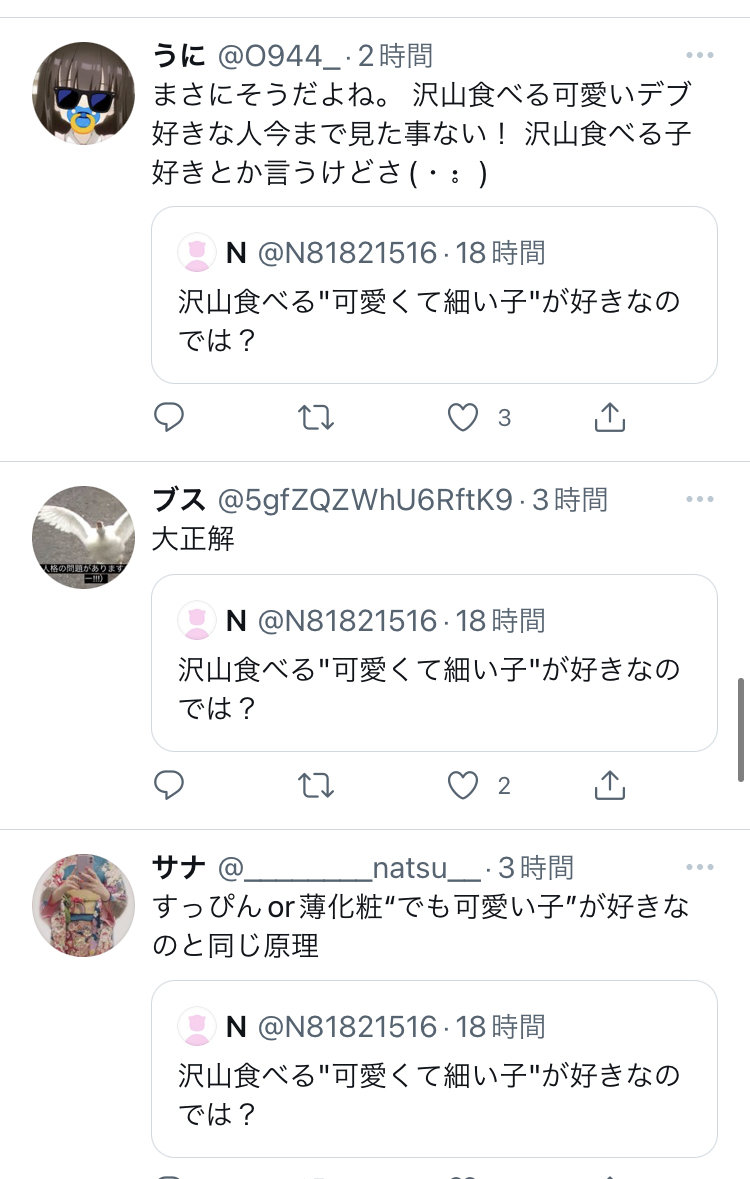Visit サナ's profile avatar

pos(84,905)
